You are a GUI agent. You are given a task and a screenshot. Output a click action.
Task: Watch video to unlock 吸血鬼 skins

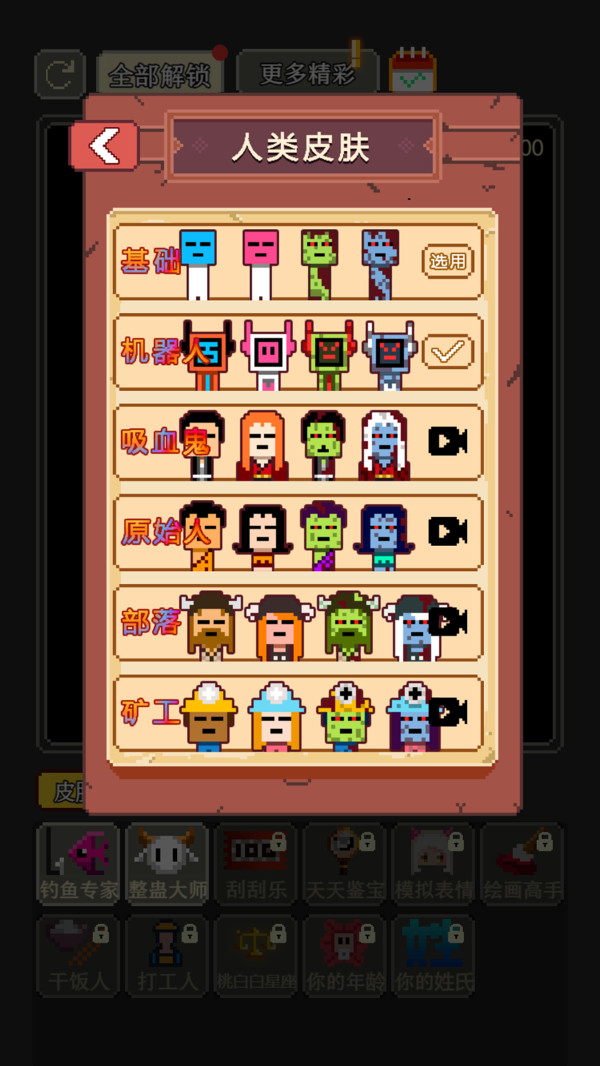point(447,441)
